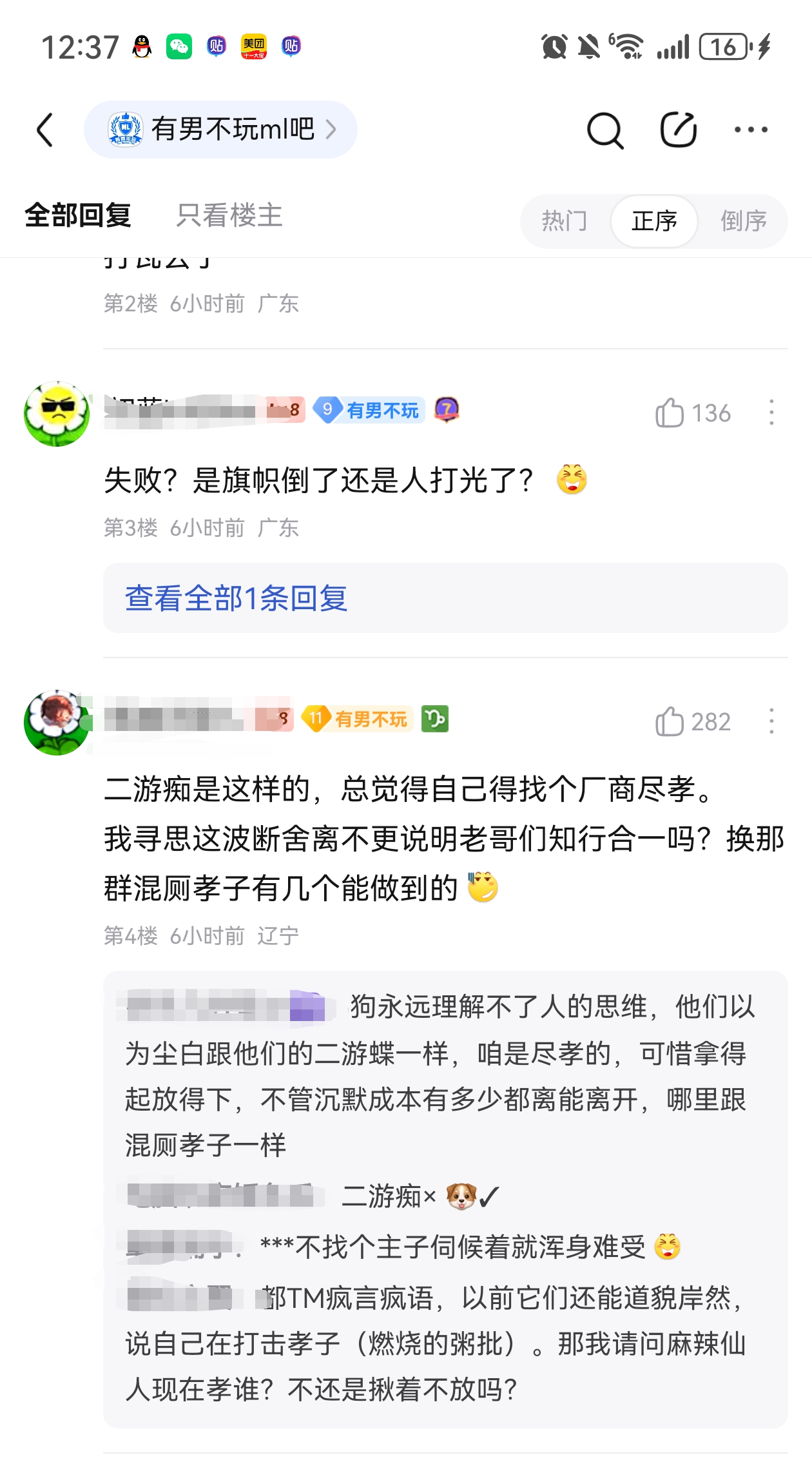Open the sub-reply 二游痴× with dog emoji
The height and width of the screenshot is (1471, 812).
click(419, 1196)
